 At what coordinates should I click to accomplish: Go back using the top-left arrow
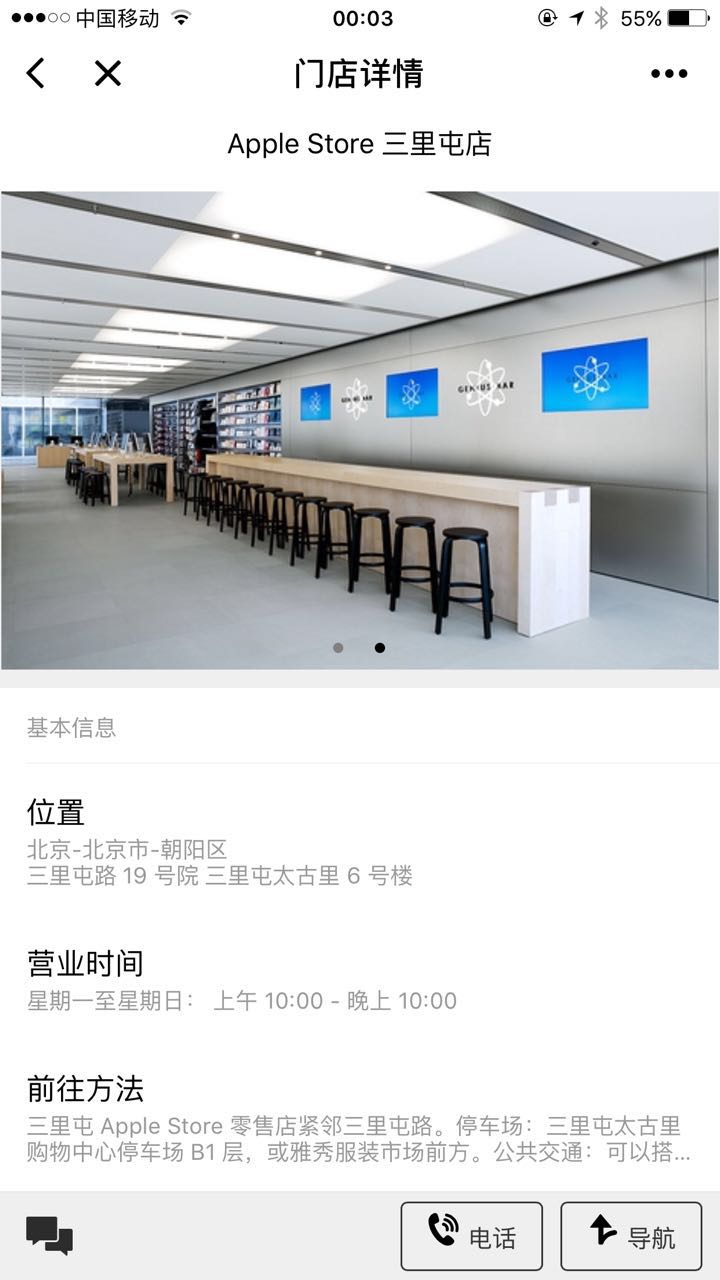(x=36, y=73)
